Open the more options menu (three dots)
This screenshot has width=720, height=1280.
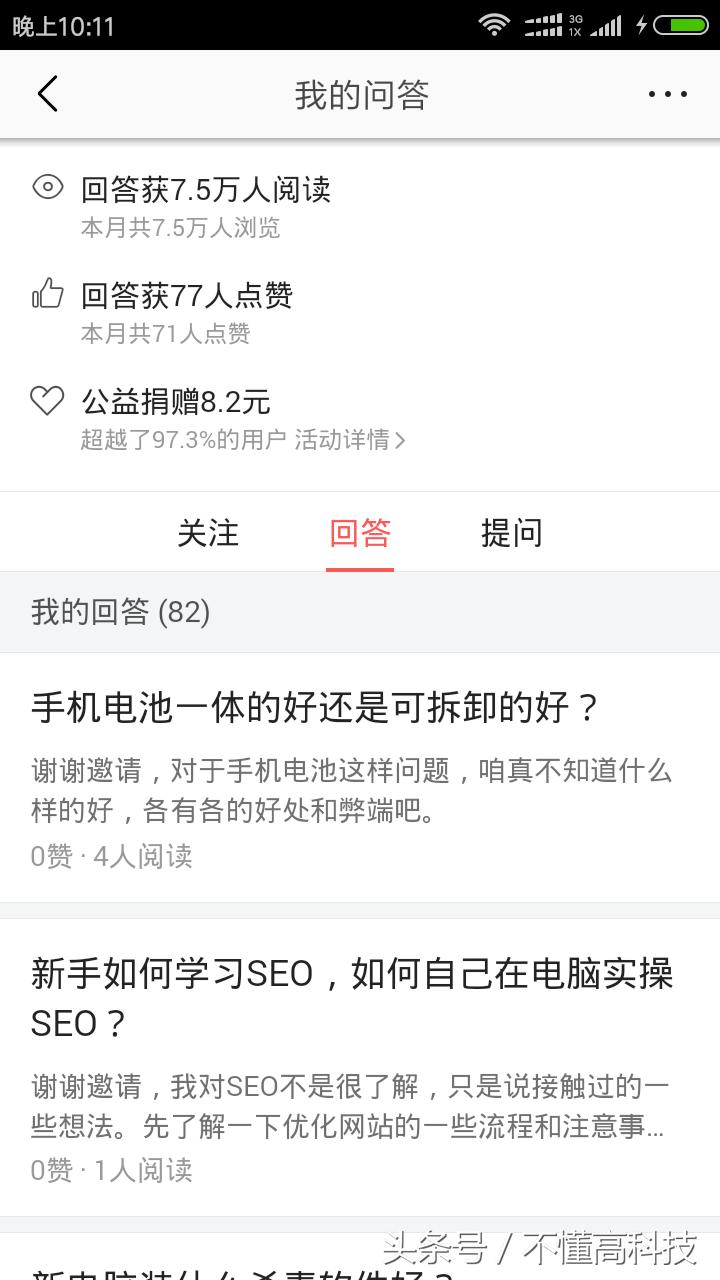pyautogui.click(x=666, y=94)
